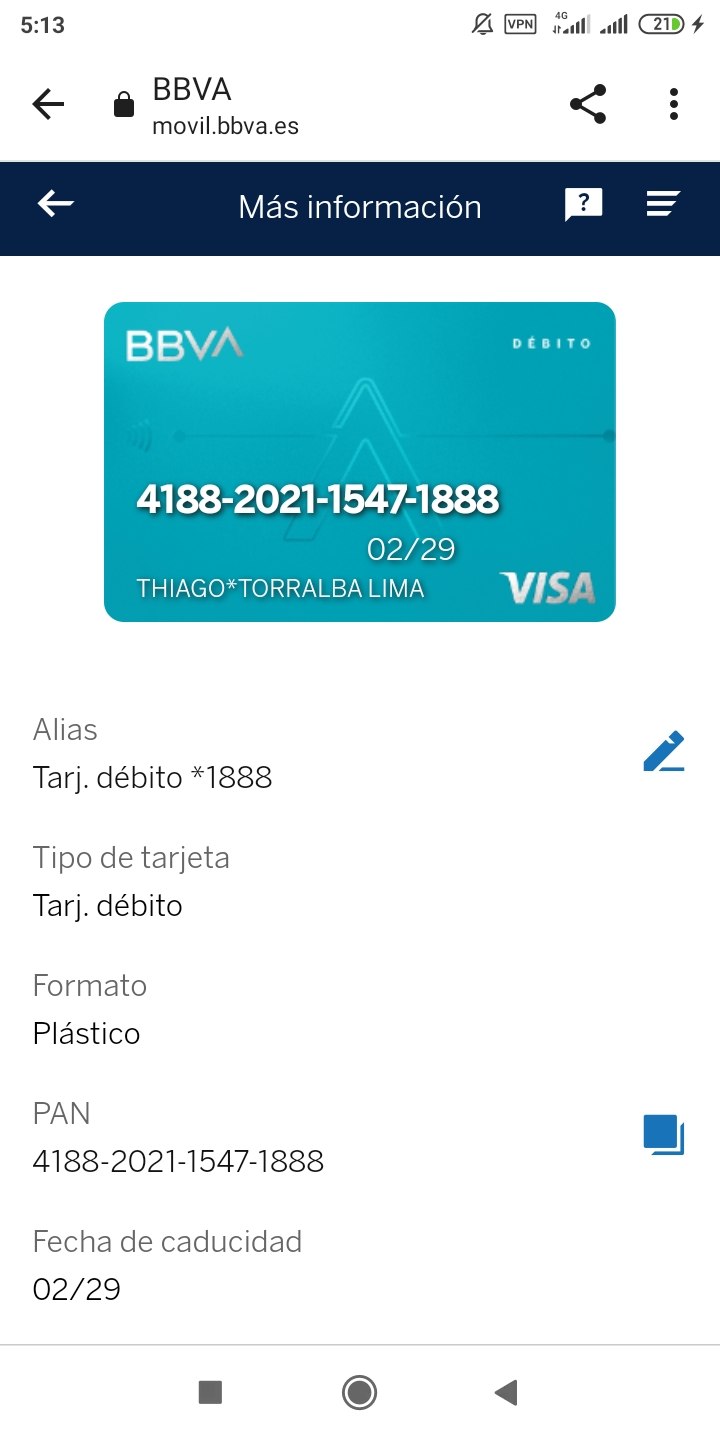The width and height of the screenshot is (720, 1440).
Task: Share the page via the share icon
Action: tap(588, 104)
